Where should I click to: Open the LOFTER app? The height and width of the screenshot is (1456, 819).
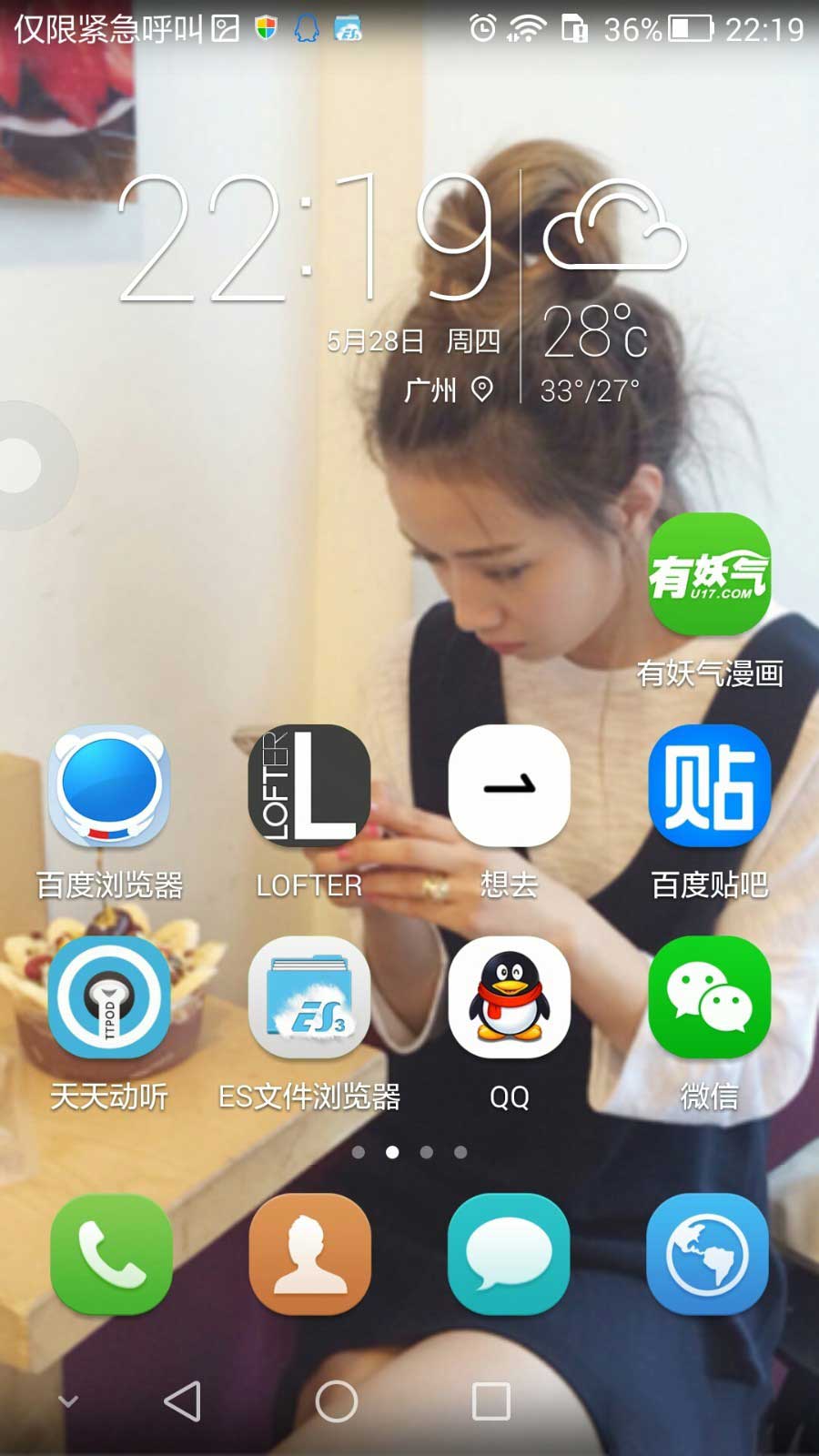click(309, 786)
